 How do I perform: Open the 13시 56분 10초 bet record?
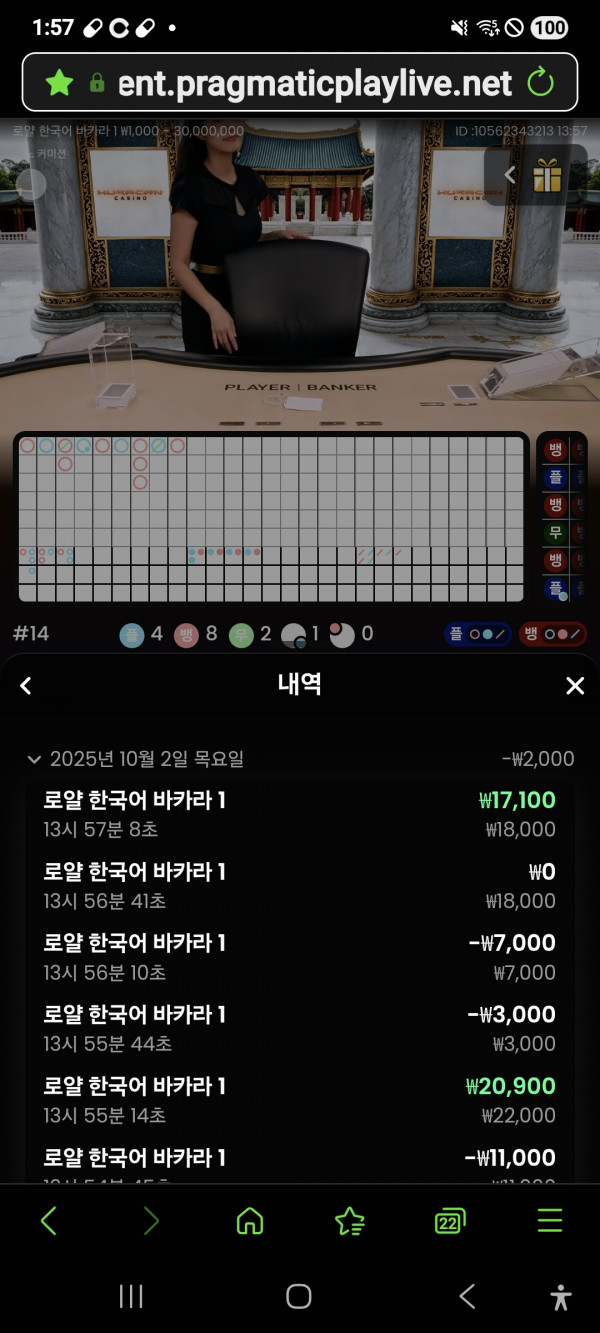point(300,957)
